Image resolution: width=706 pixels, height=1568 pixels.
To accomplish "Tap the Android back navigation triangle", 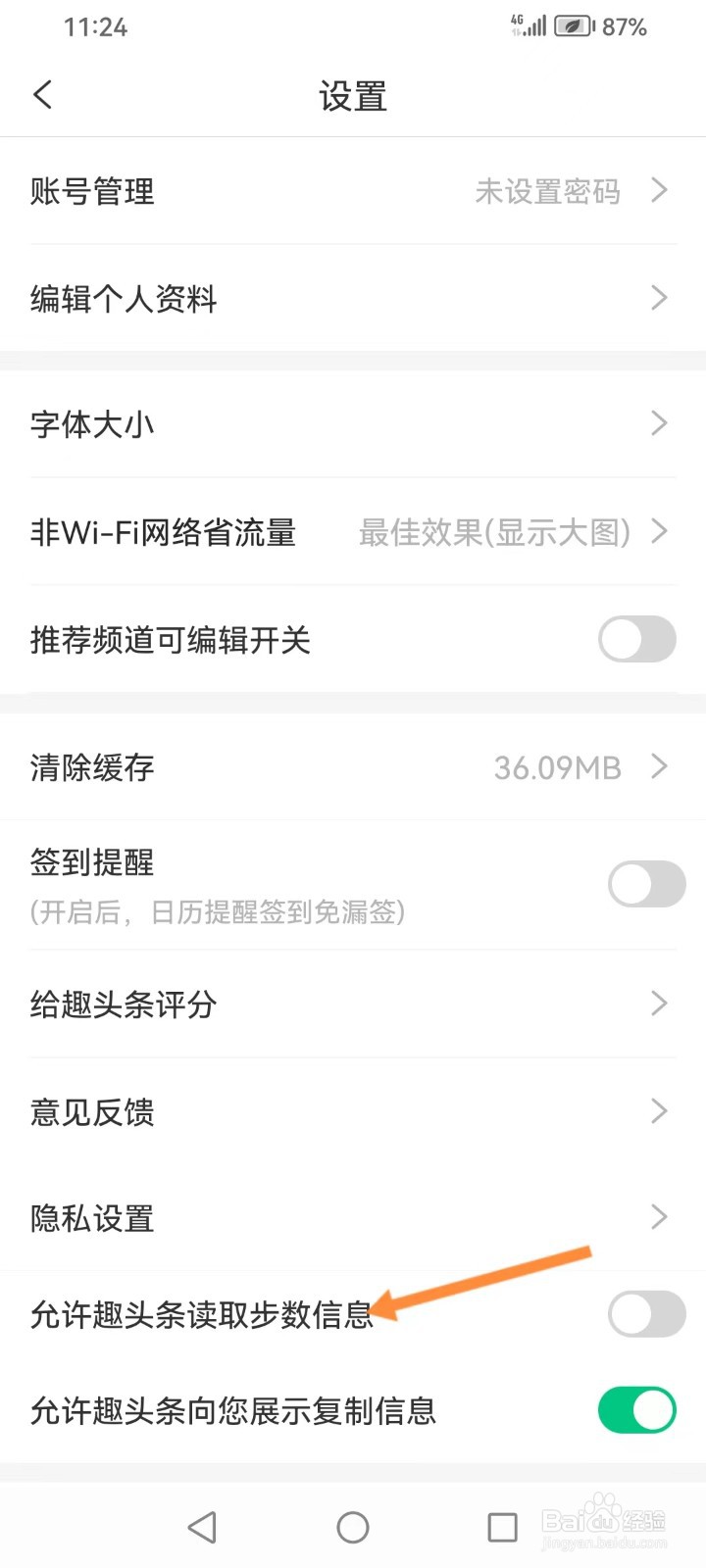I will pyautogui.click(x=201, y=1526).
